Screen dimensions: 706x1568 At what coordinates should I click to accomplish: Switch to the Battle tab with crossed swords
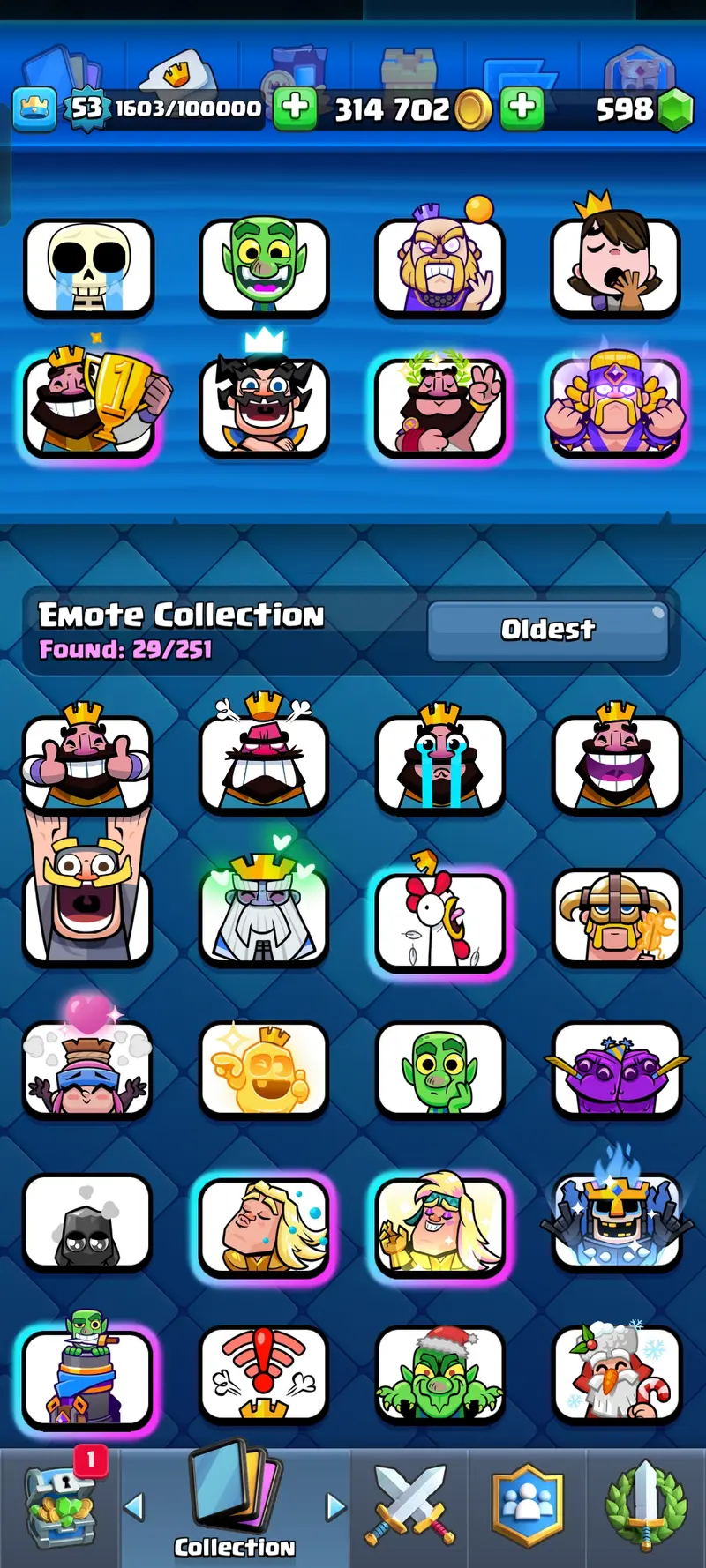point(409,1508)
